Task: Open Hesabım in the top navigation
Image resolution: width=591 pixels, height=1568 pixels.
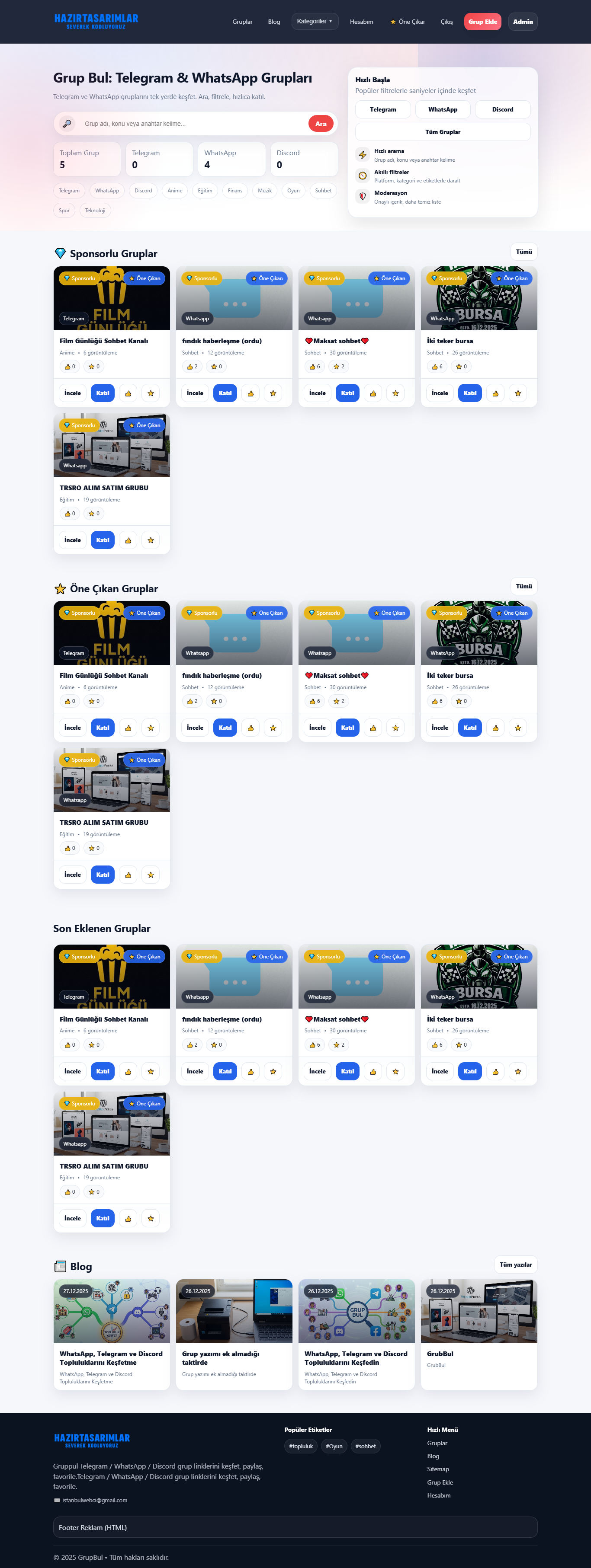Action: point(361,22)
